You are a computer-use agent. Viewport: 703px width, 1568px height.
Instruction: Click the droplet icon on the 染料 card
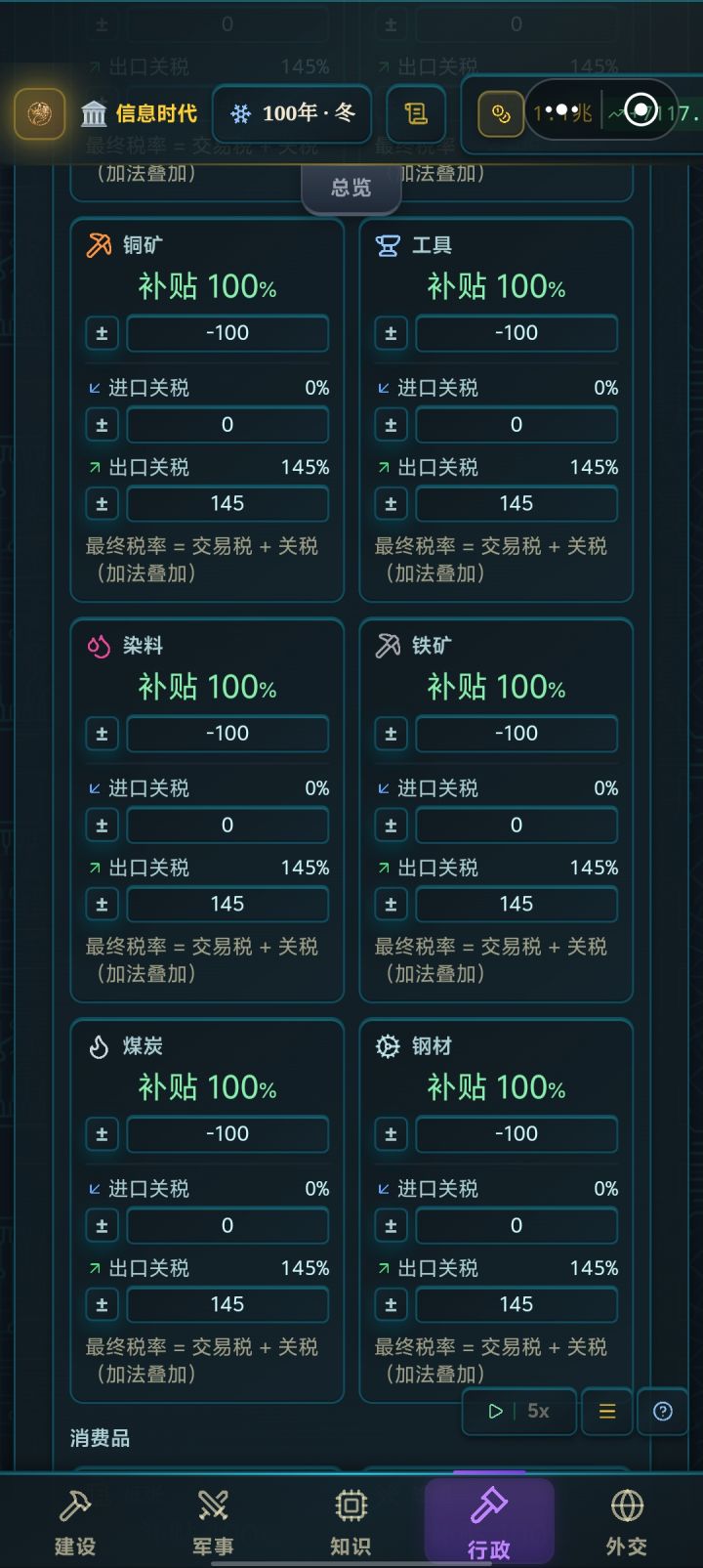(x=97, y=645)
